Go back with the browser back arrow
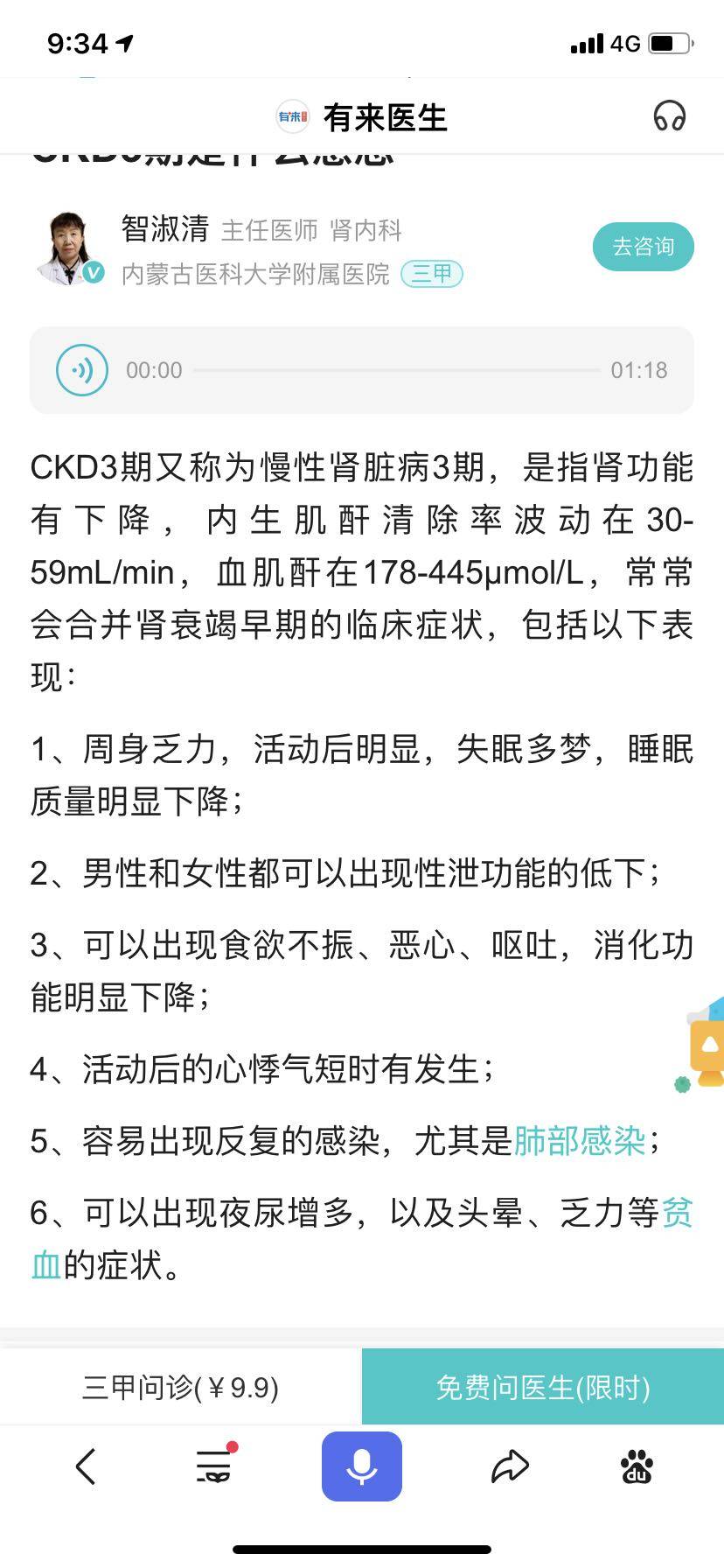The height and width of the screenshot is (1568, 724). 86,1466
